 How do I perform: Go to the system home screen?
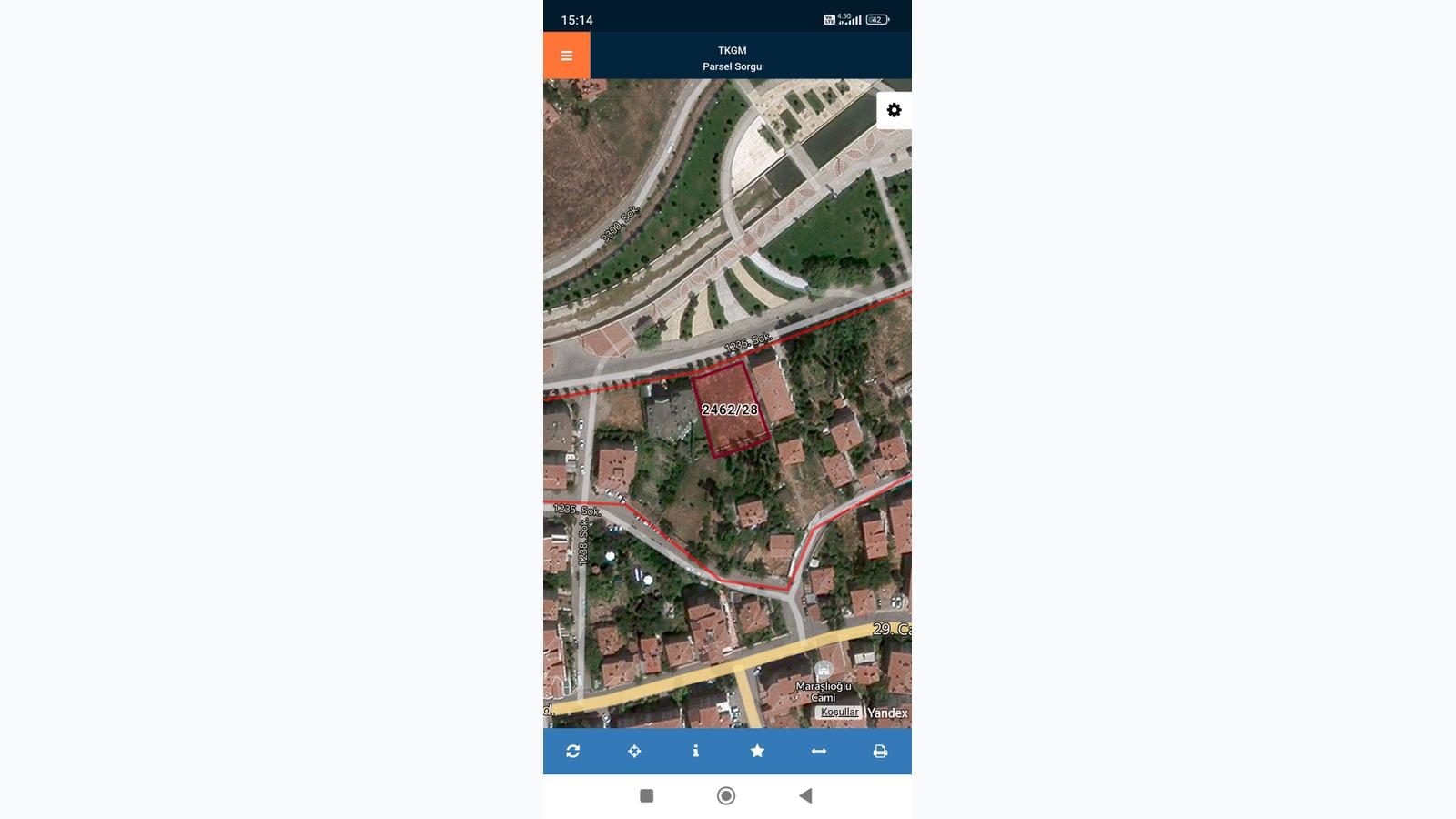click(x=726, y=796)
